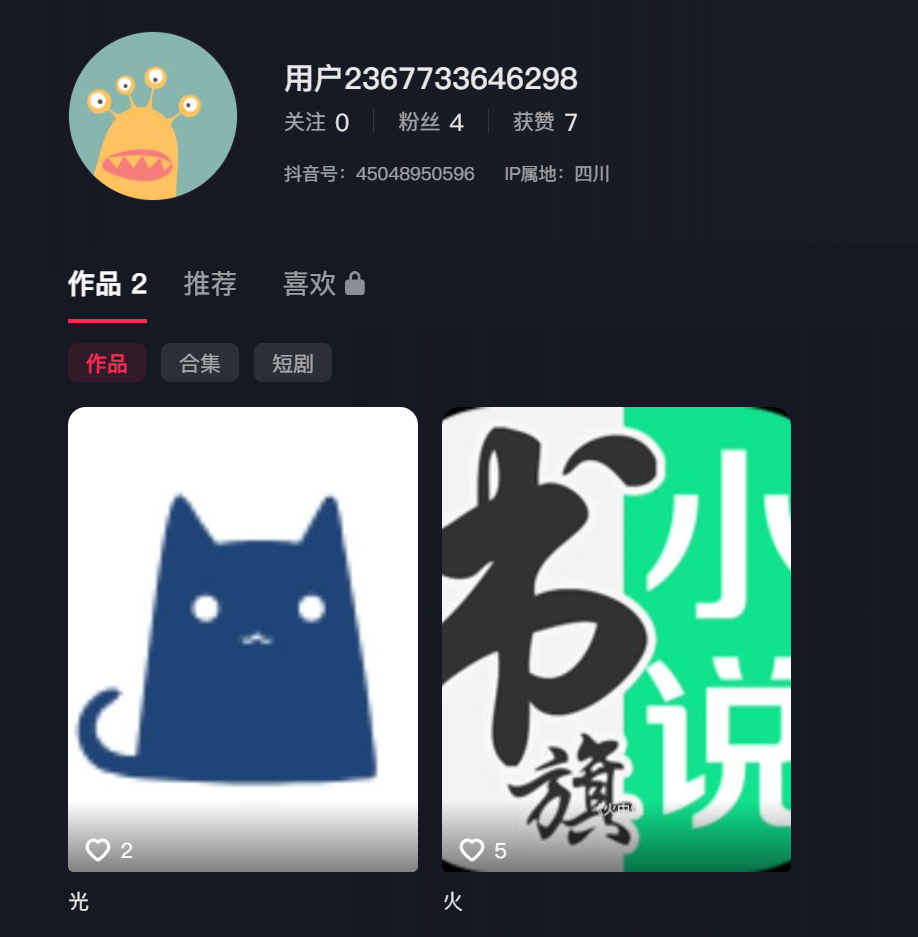The width and height of the screenshot is (918, 937).
Task: Open the user's profile avatar
Action: (153, 116)
